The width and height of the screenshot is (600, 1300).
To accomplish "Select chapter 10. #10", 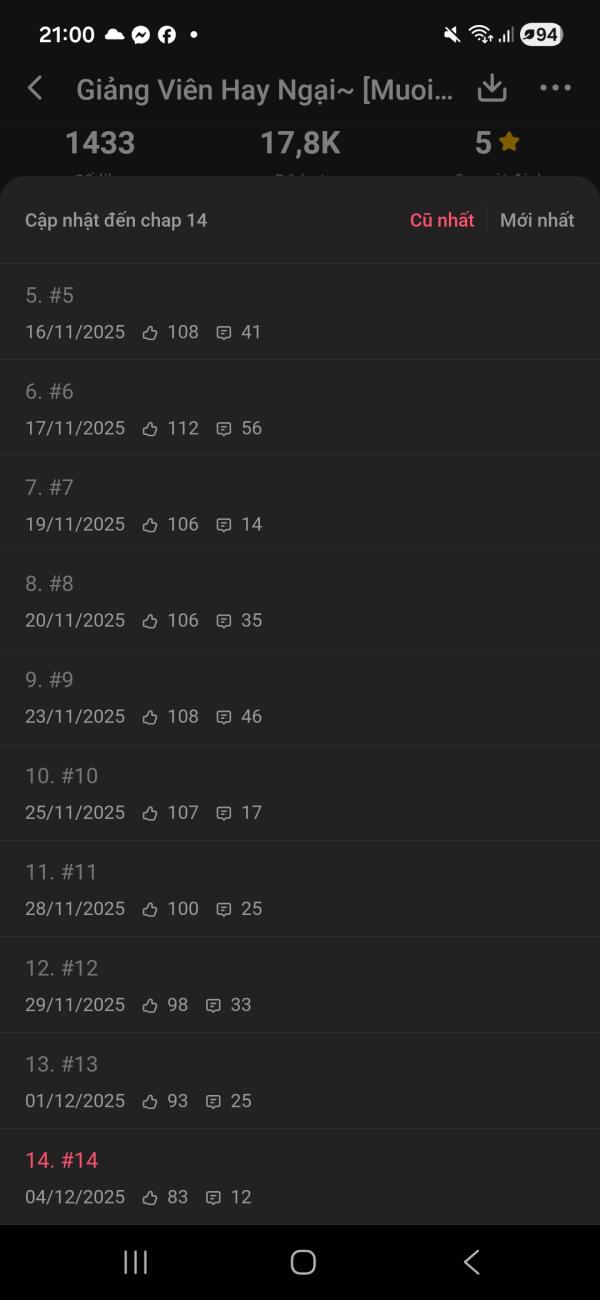I will coord(300,792).
